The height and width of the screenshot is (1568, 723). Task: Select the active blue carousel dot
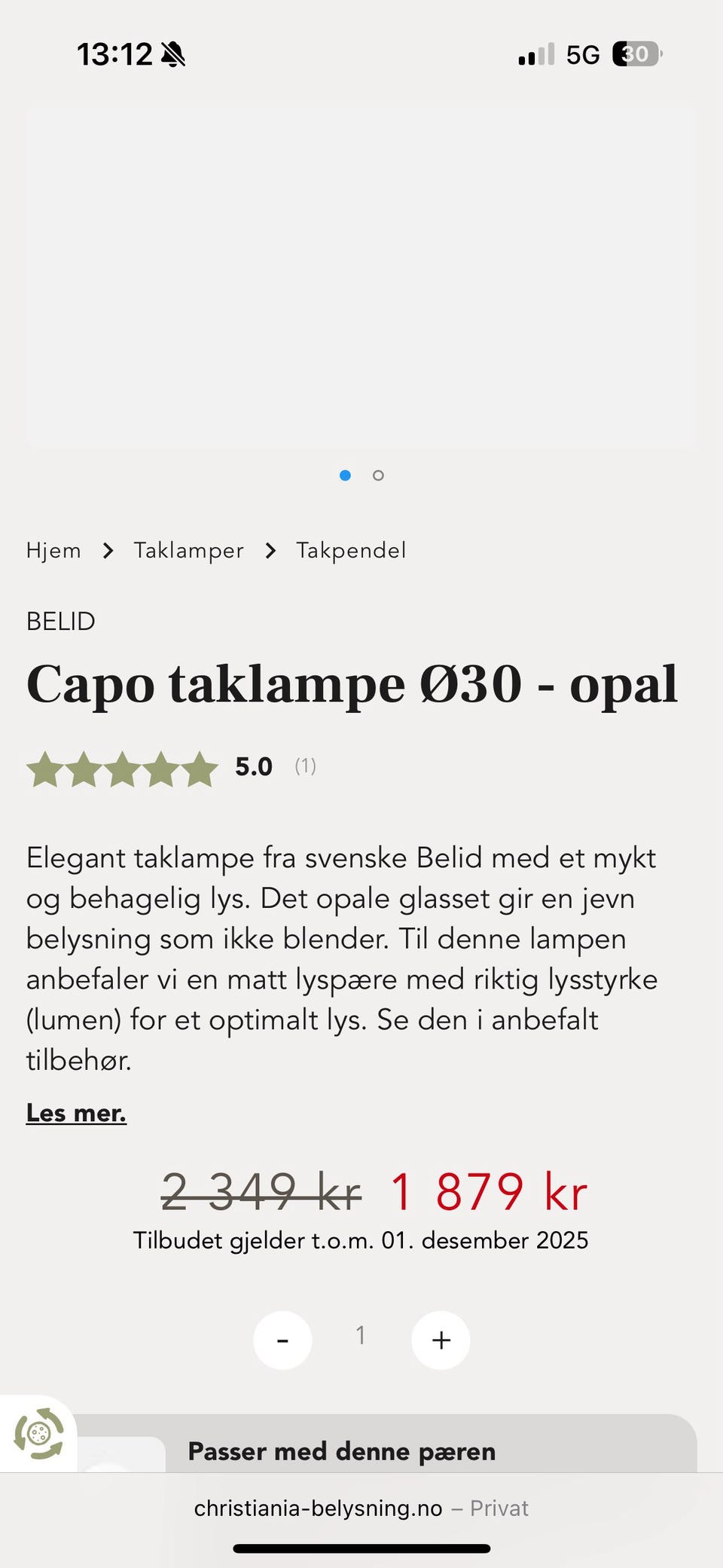(x=345, y=475)
